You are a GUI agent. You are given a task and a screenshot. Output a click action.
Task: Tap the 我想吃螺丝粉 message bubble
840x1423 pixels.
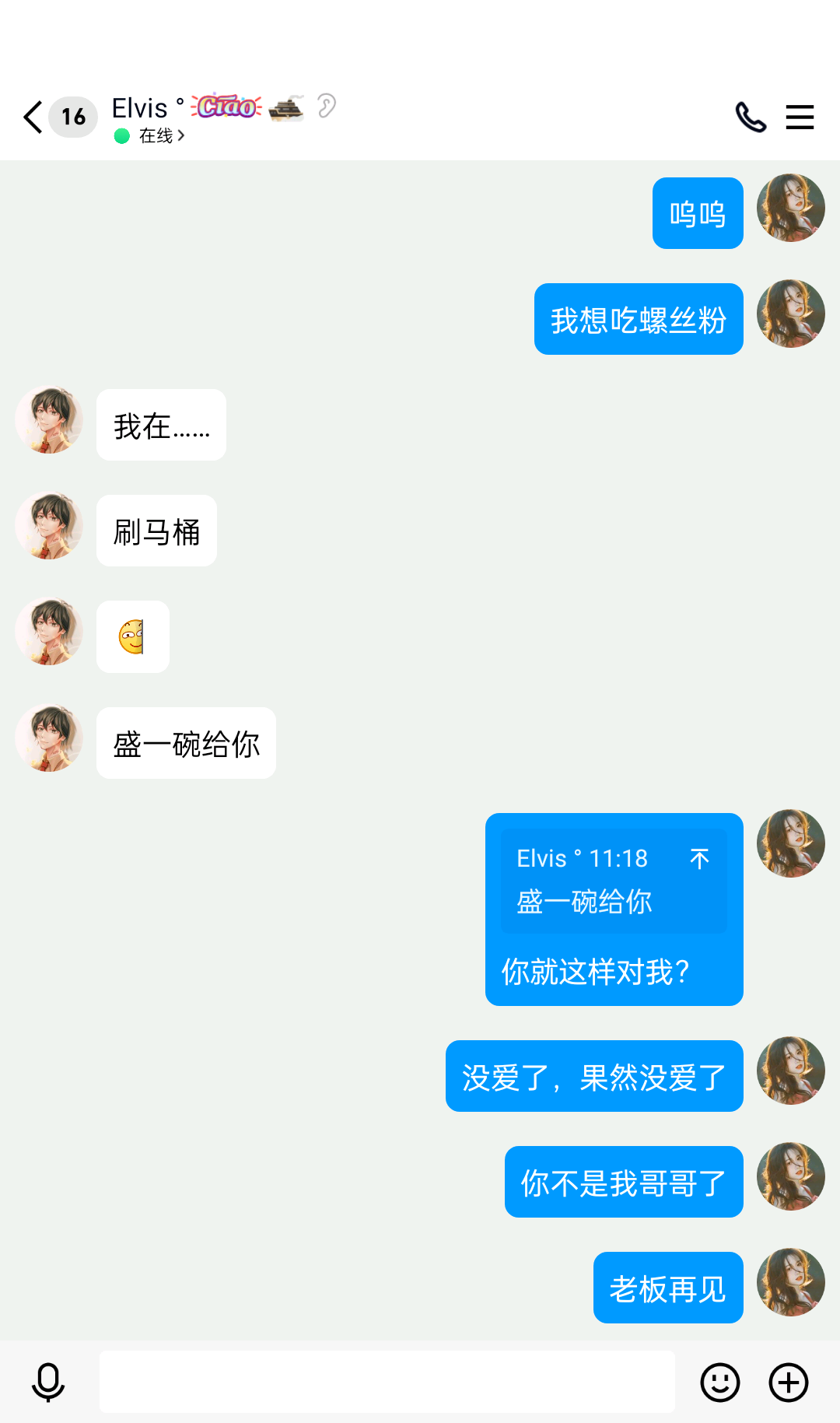(x=638, y=318)
